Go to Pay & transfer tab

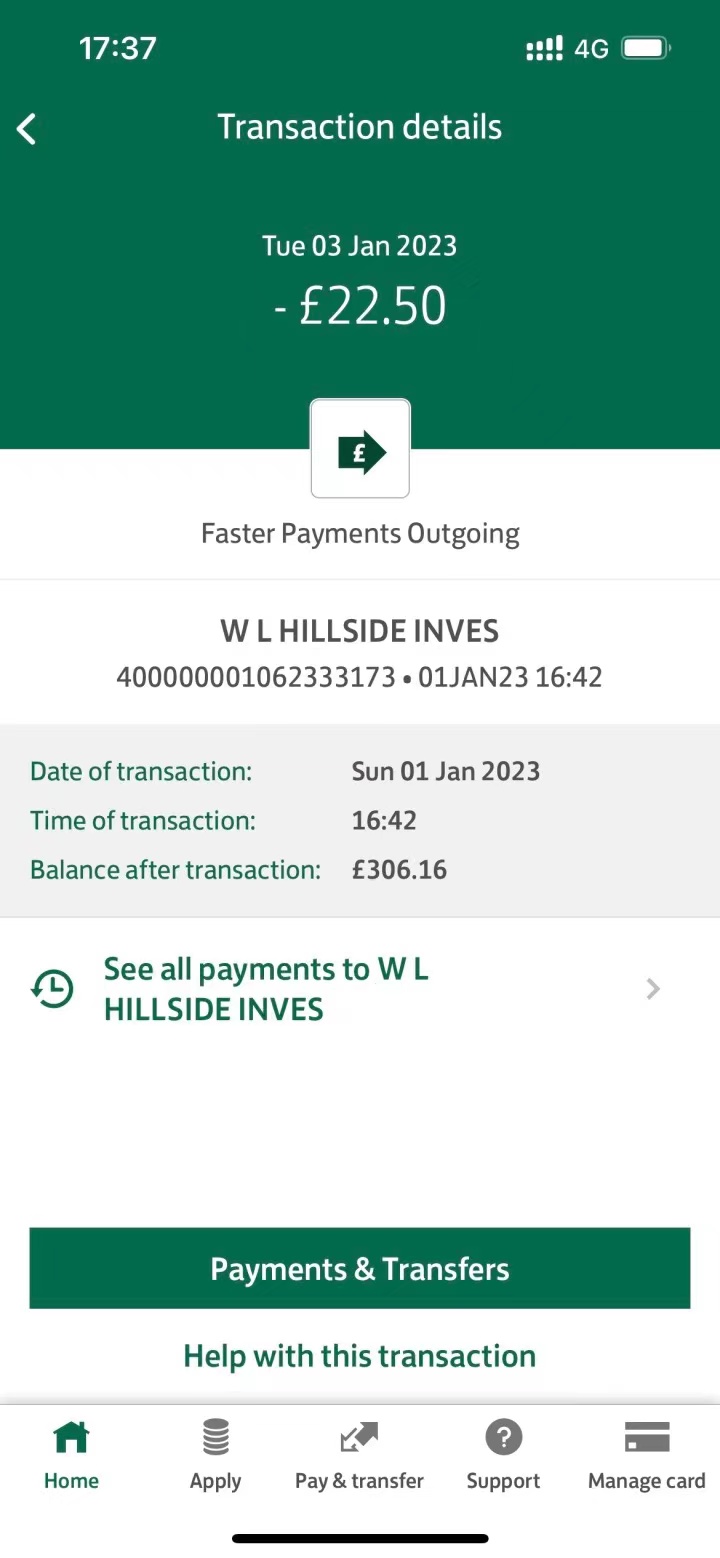[x=359, y=1455]
